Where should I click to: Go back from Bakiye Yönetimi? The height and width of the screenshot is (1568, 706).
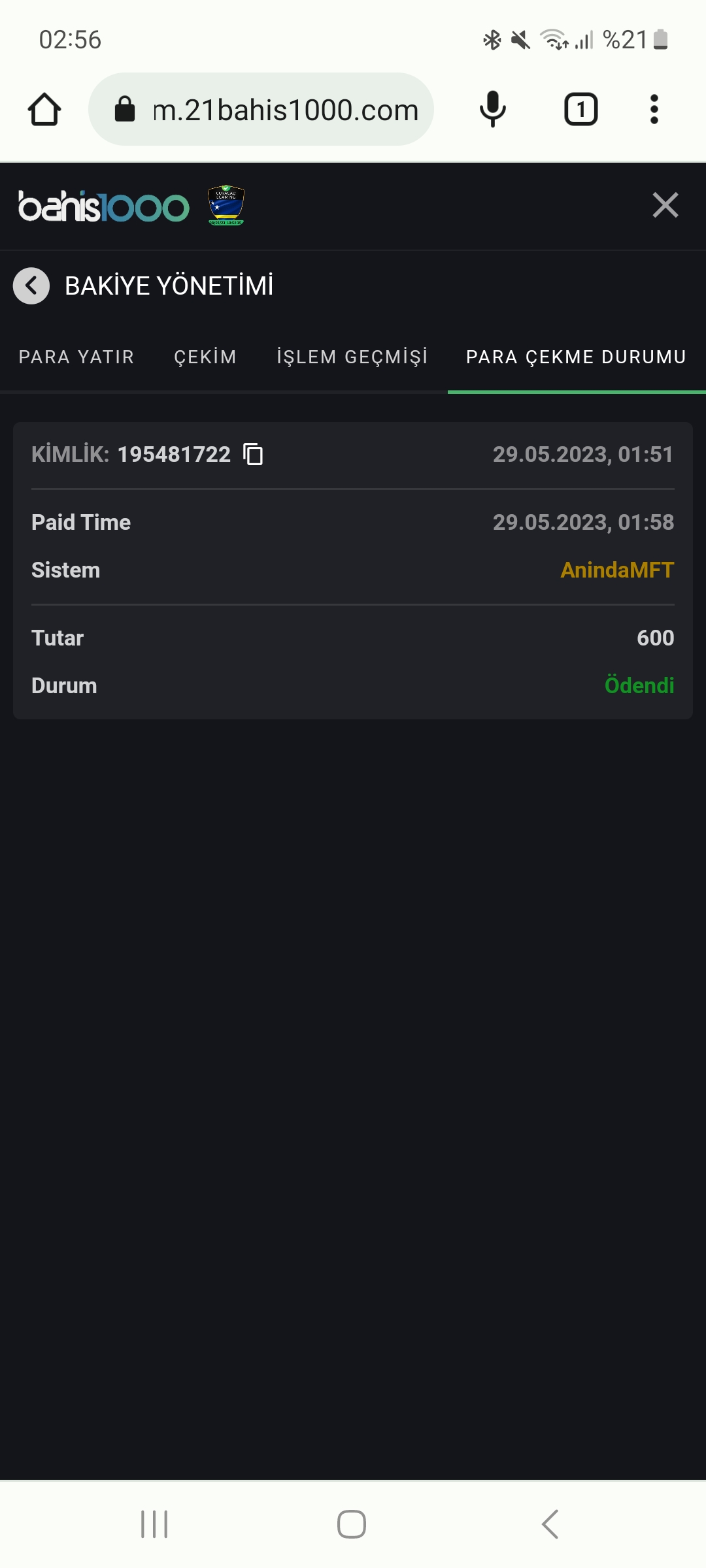point(31,286)
